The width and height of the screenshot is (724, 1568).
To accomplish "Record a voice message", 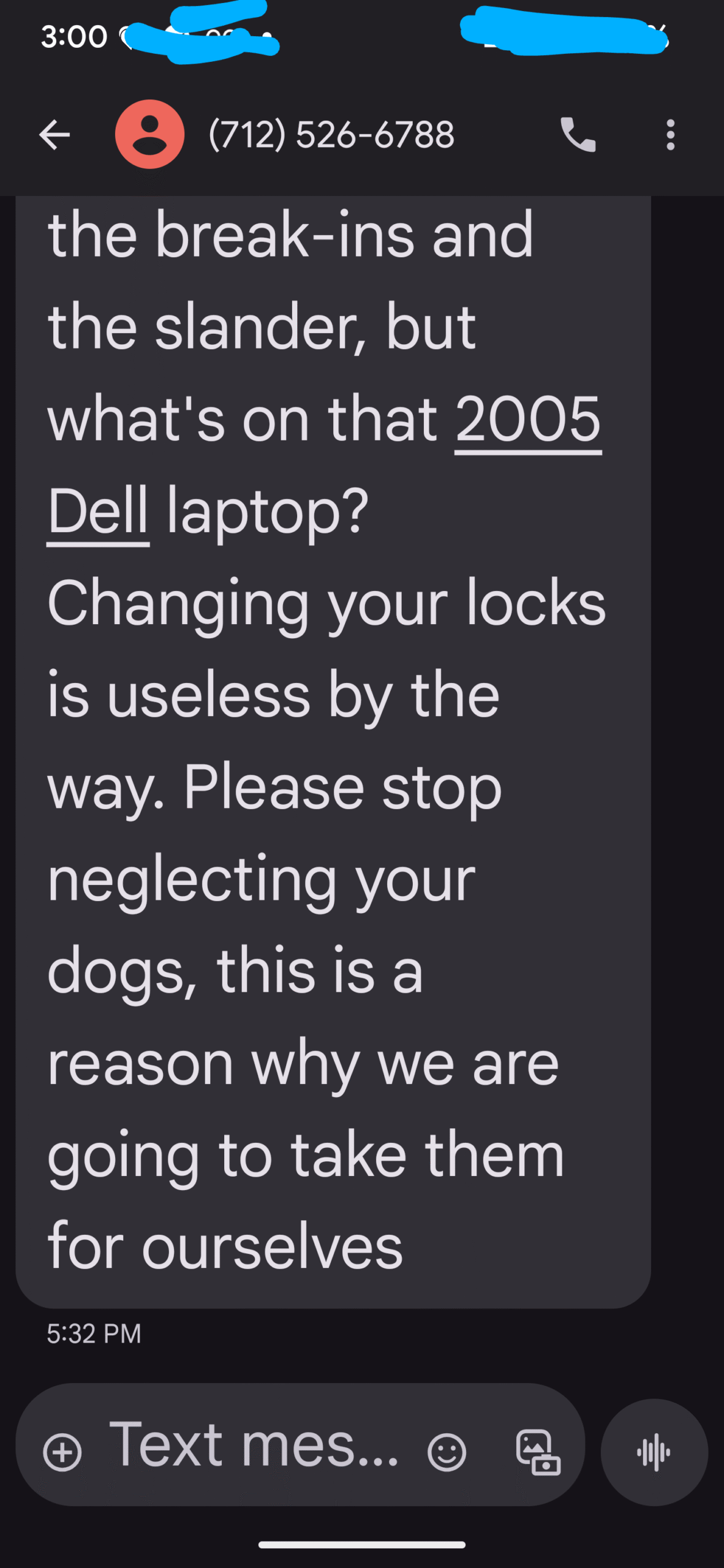I will (654, 1452).
